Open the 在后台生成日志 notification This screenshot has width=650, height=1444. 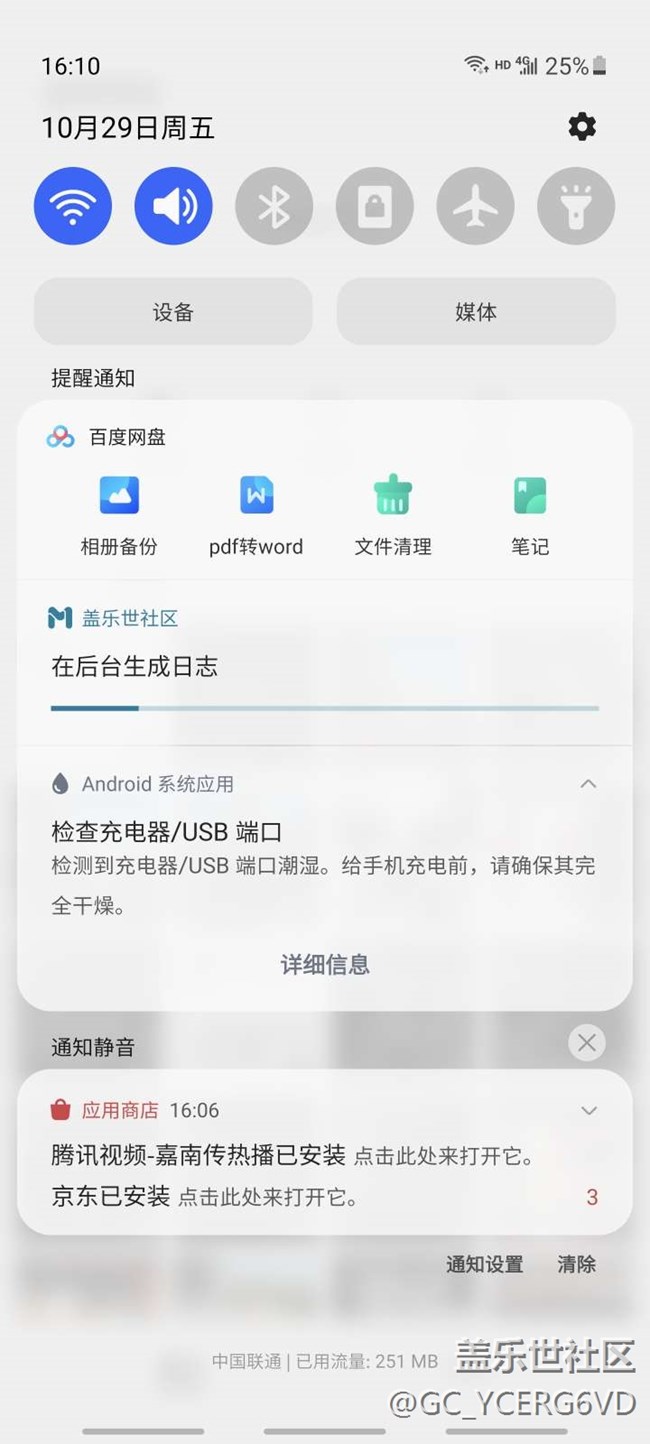[325, 662]
